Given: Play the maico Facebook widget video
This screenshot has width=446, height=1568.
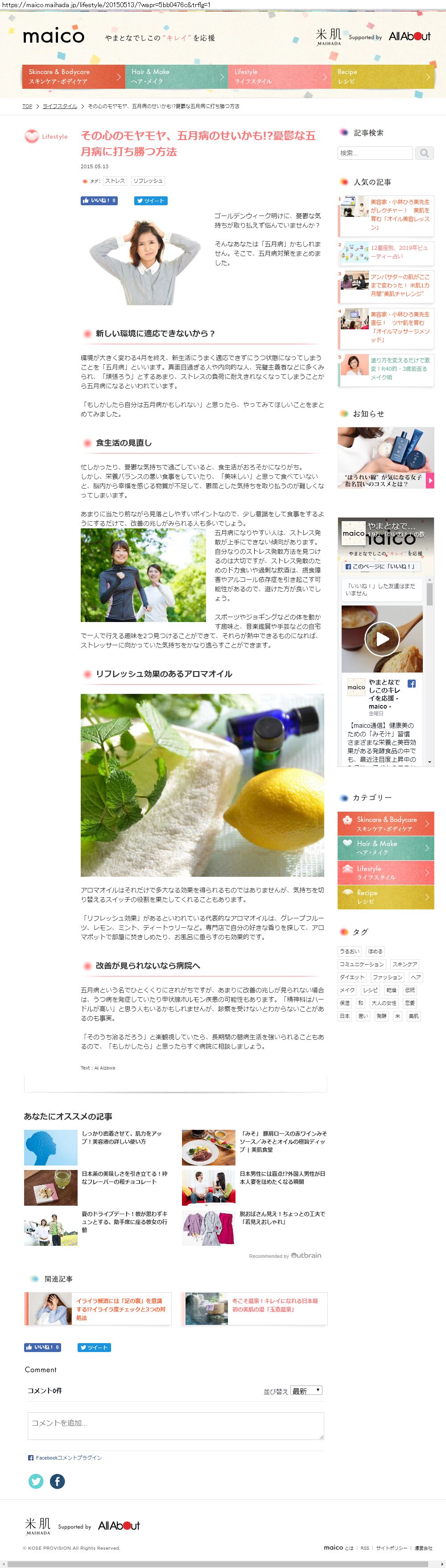Looking at the screenshot, I should click(x=381, y=639).
